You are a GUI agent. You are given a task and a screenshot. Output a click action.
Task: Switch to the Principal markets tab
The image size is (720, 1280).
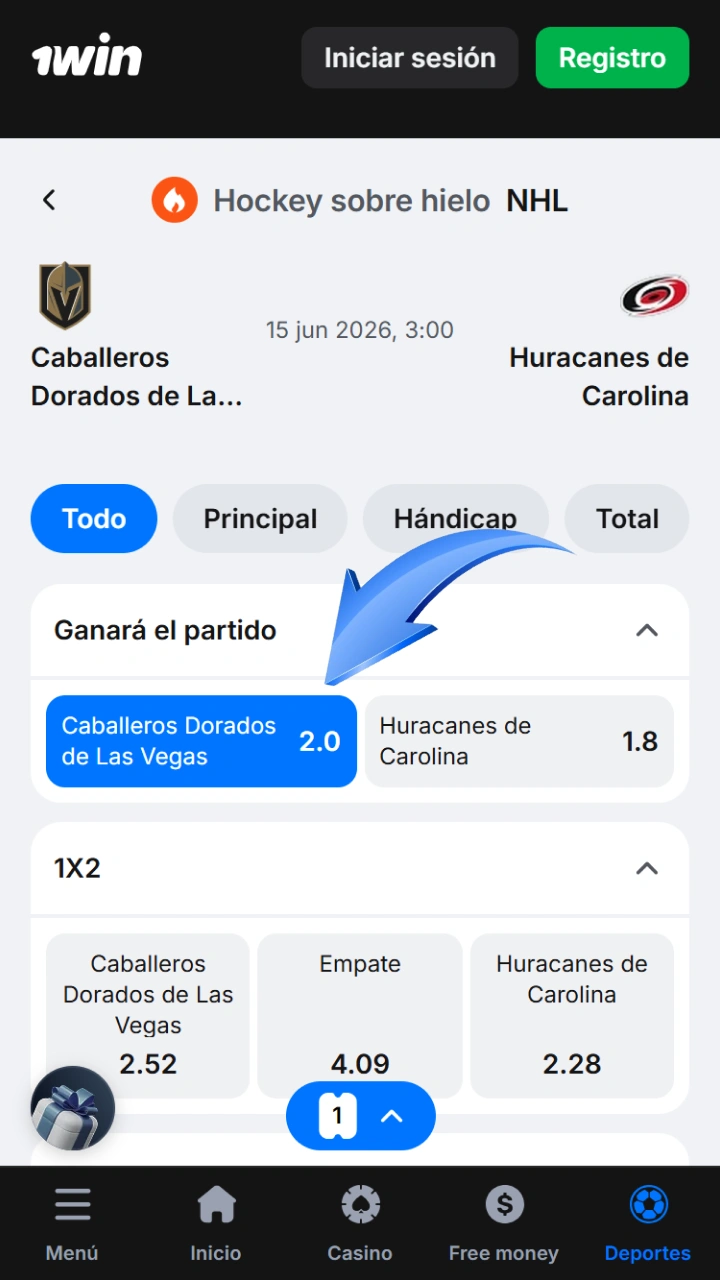[x=260, y=519]
